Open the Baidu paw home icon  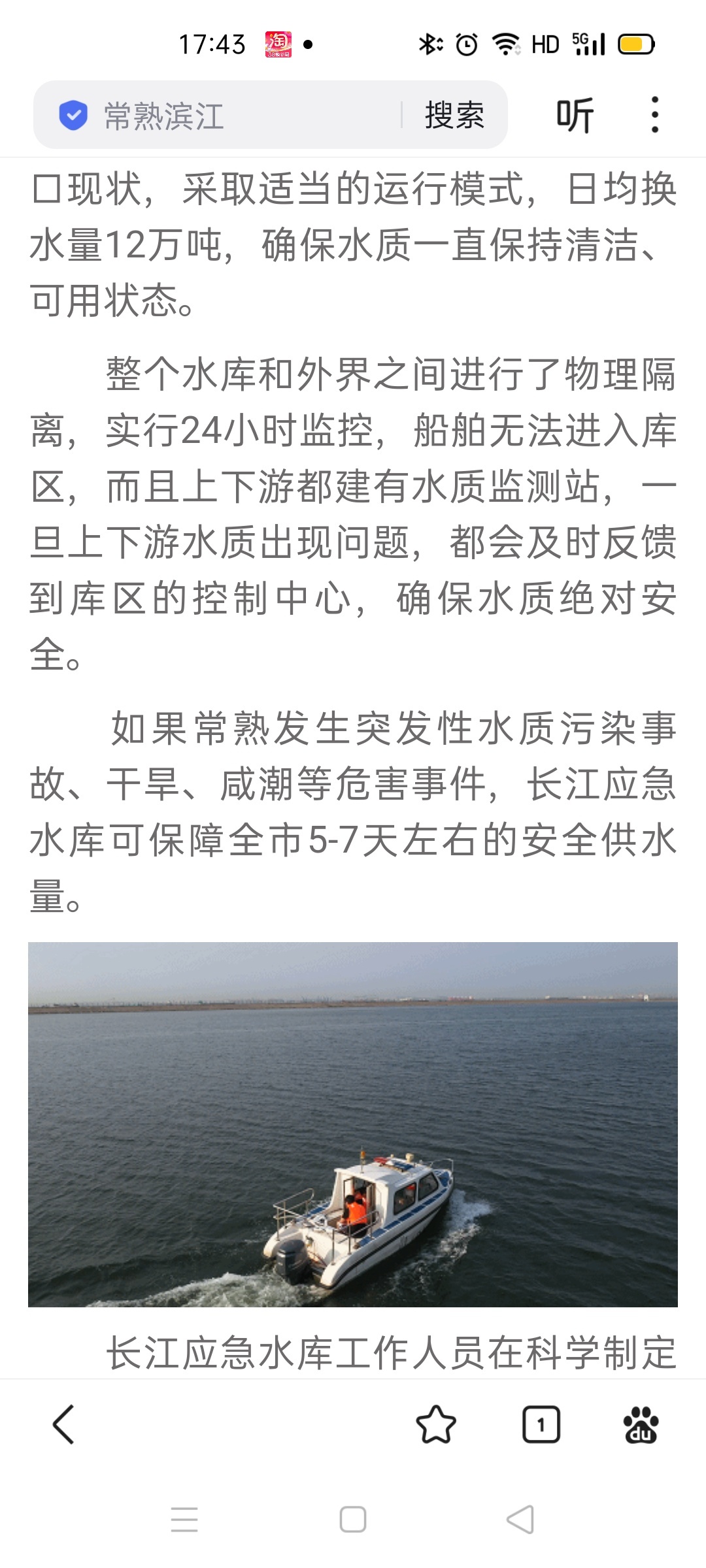(641, 1424)
